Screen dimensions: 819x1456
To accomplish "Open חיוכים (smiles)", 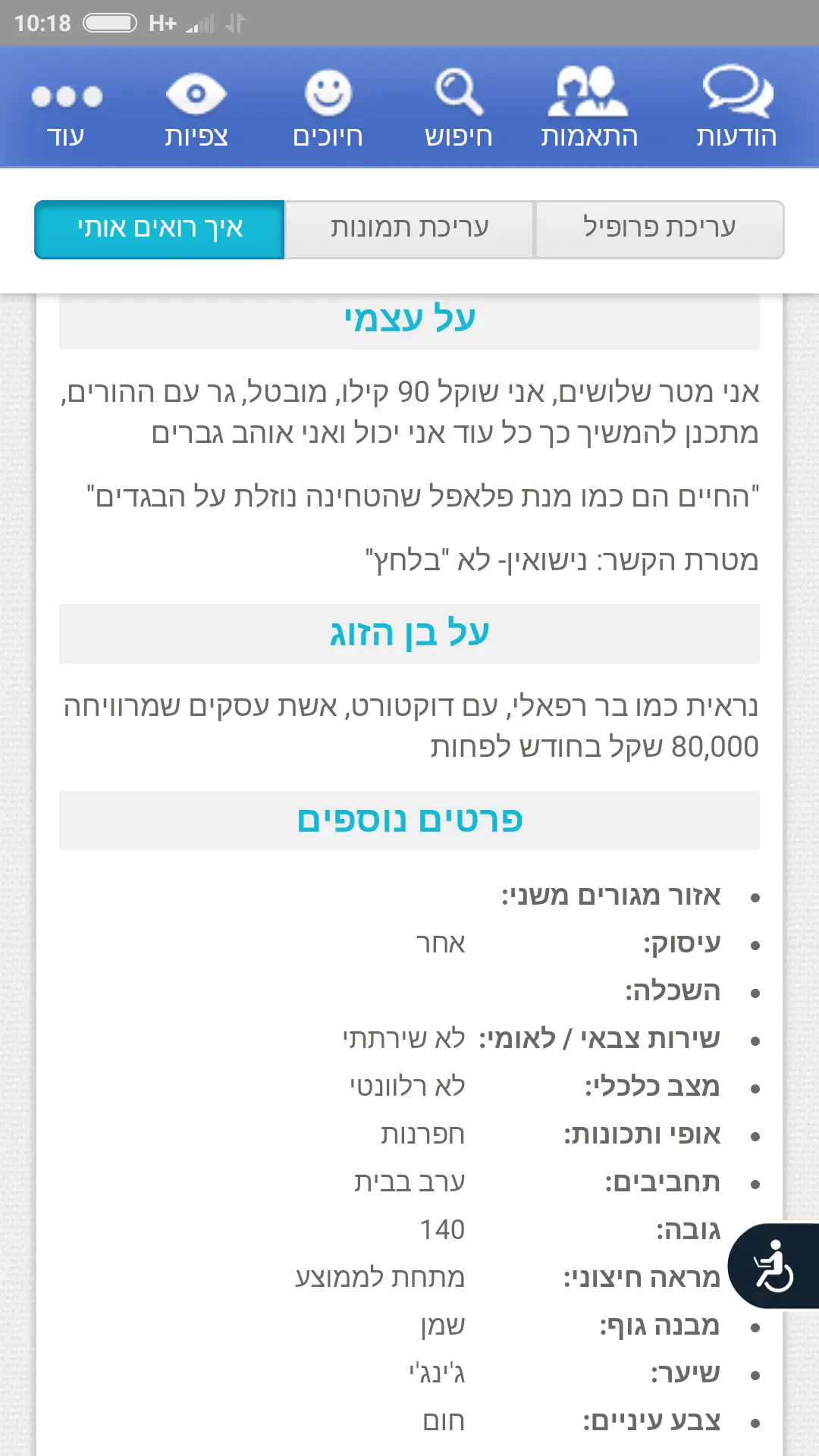I will [x=328, y=108].
